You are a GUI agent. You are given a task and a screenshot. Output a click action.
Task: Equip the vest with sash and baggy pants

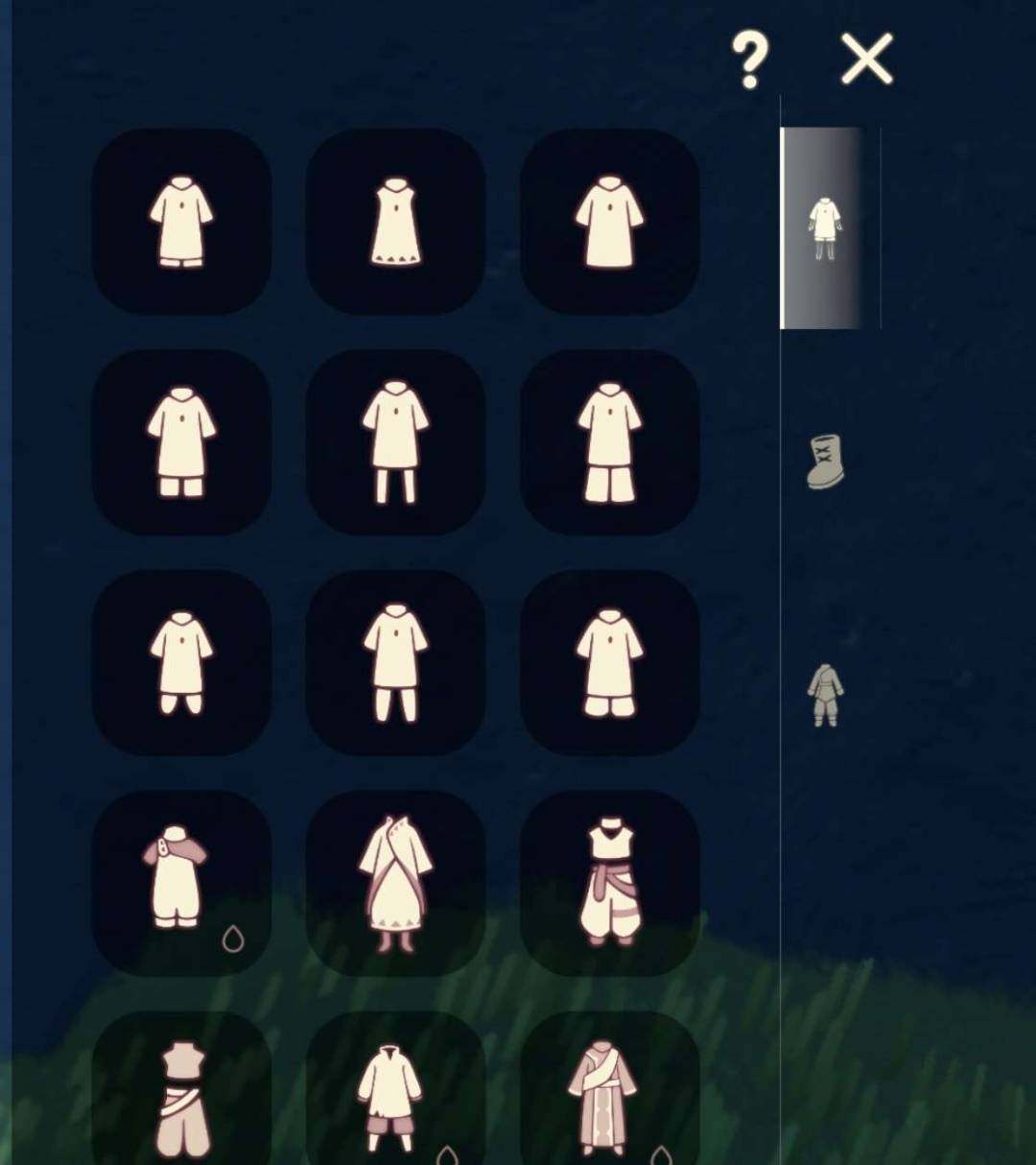(609, 884)
